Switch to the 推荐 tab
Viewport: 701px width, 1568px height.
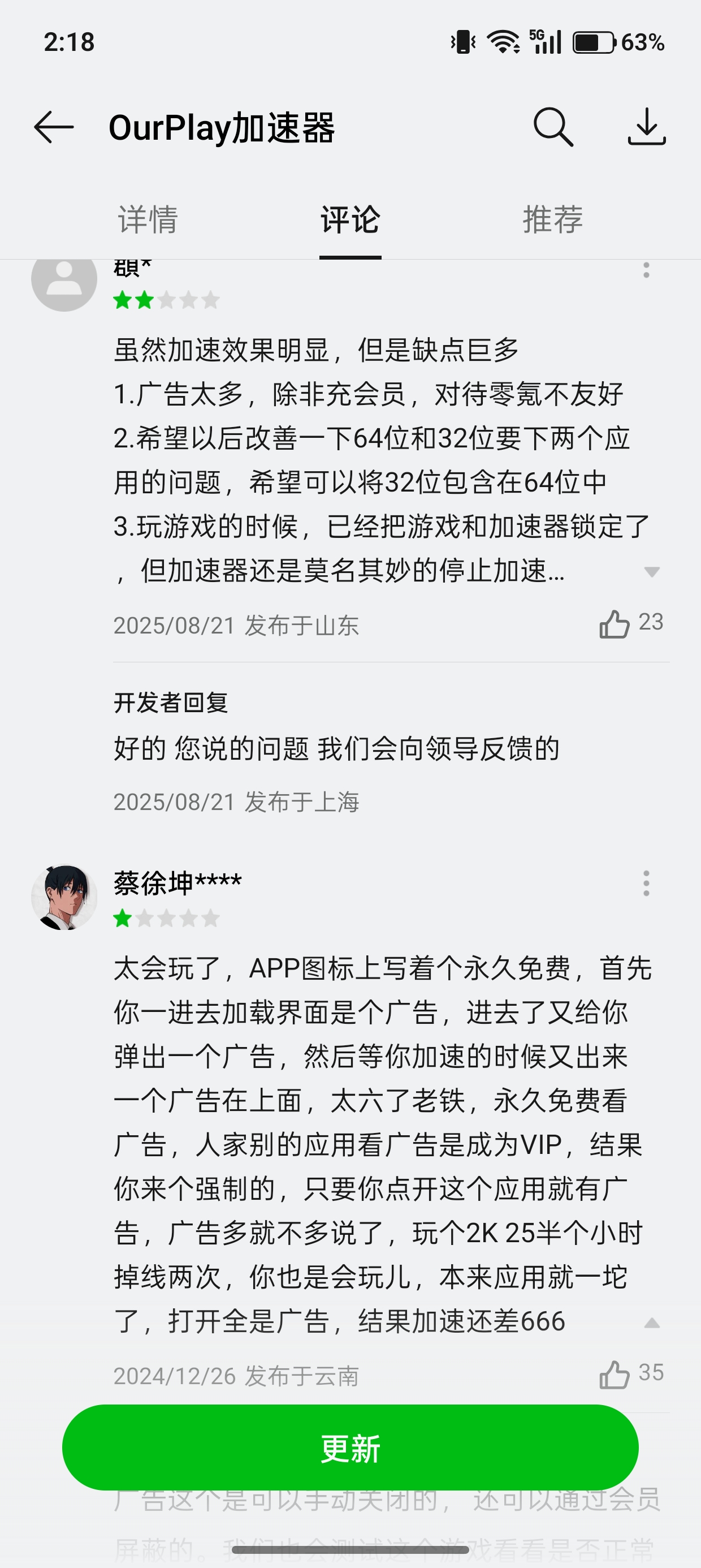point(552,219)
